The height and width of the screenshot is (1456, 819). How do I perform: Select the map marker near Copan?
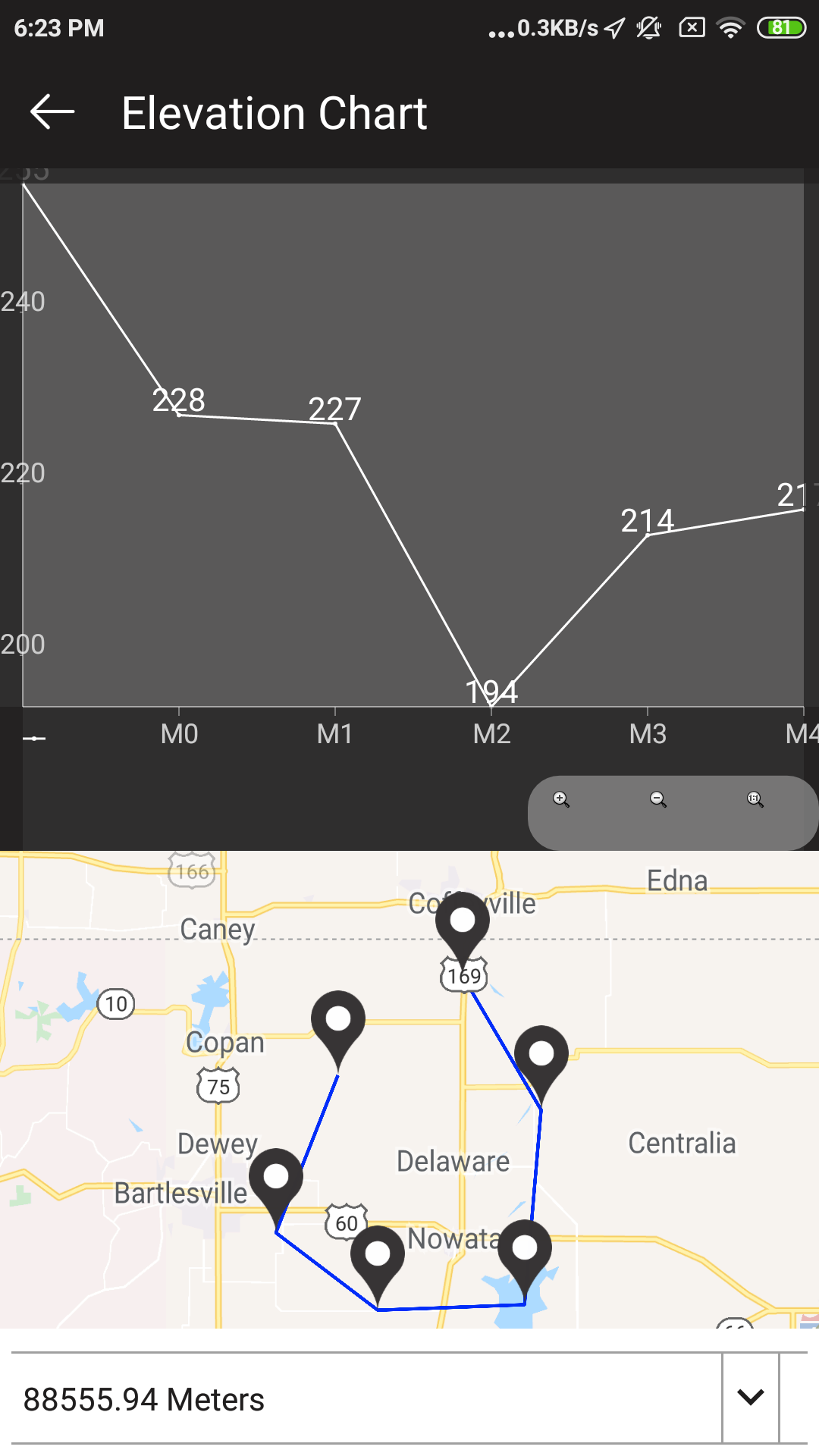pyautogui.click(x=339, y=1018)
